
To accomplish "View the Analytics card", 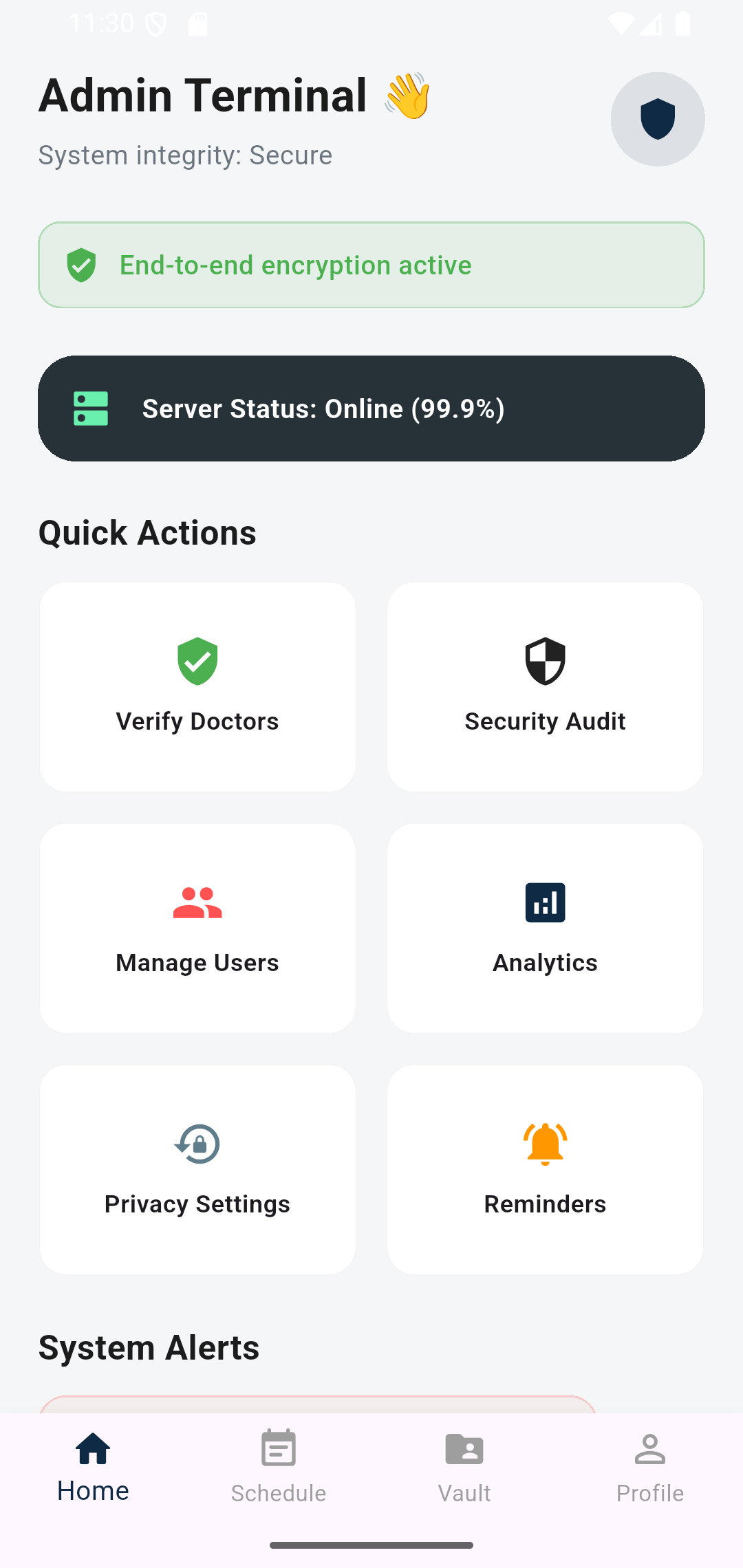I will tap(545, 928).
